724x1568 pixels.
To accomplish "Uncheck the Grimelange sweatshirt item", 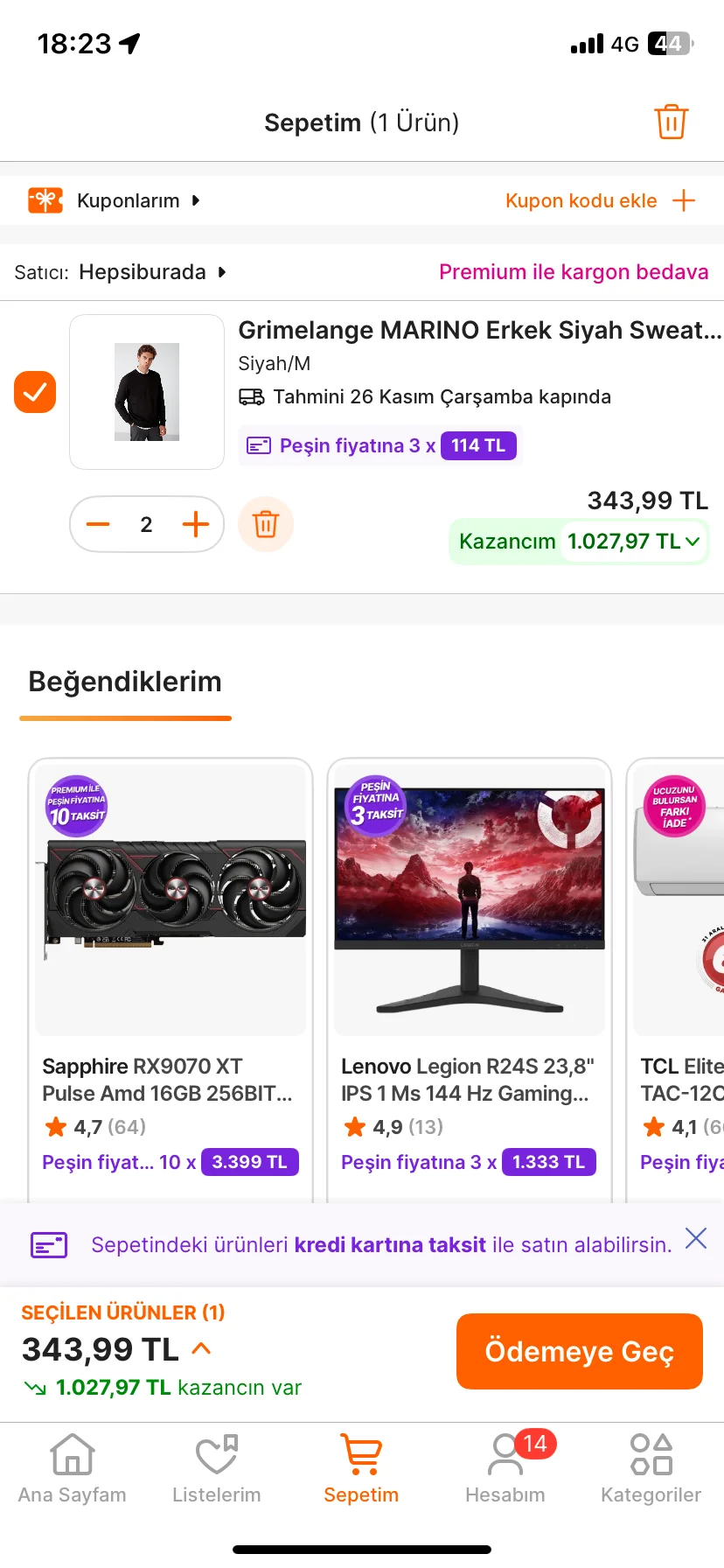I will coord(35,392).
